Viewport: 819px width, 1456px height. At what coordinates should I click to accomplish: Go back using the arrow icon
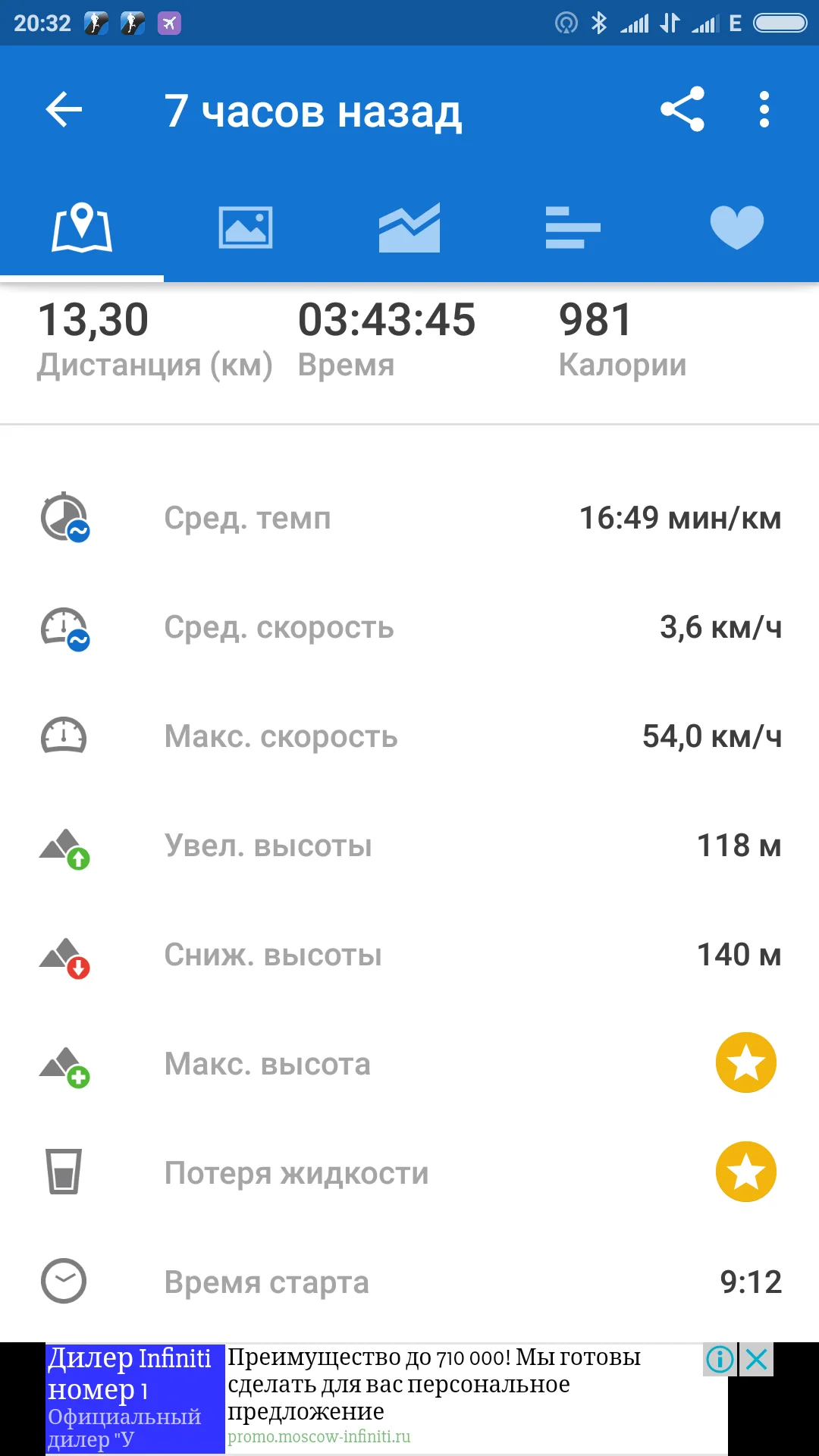point(64,110)
